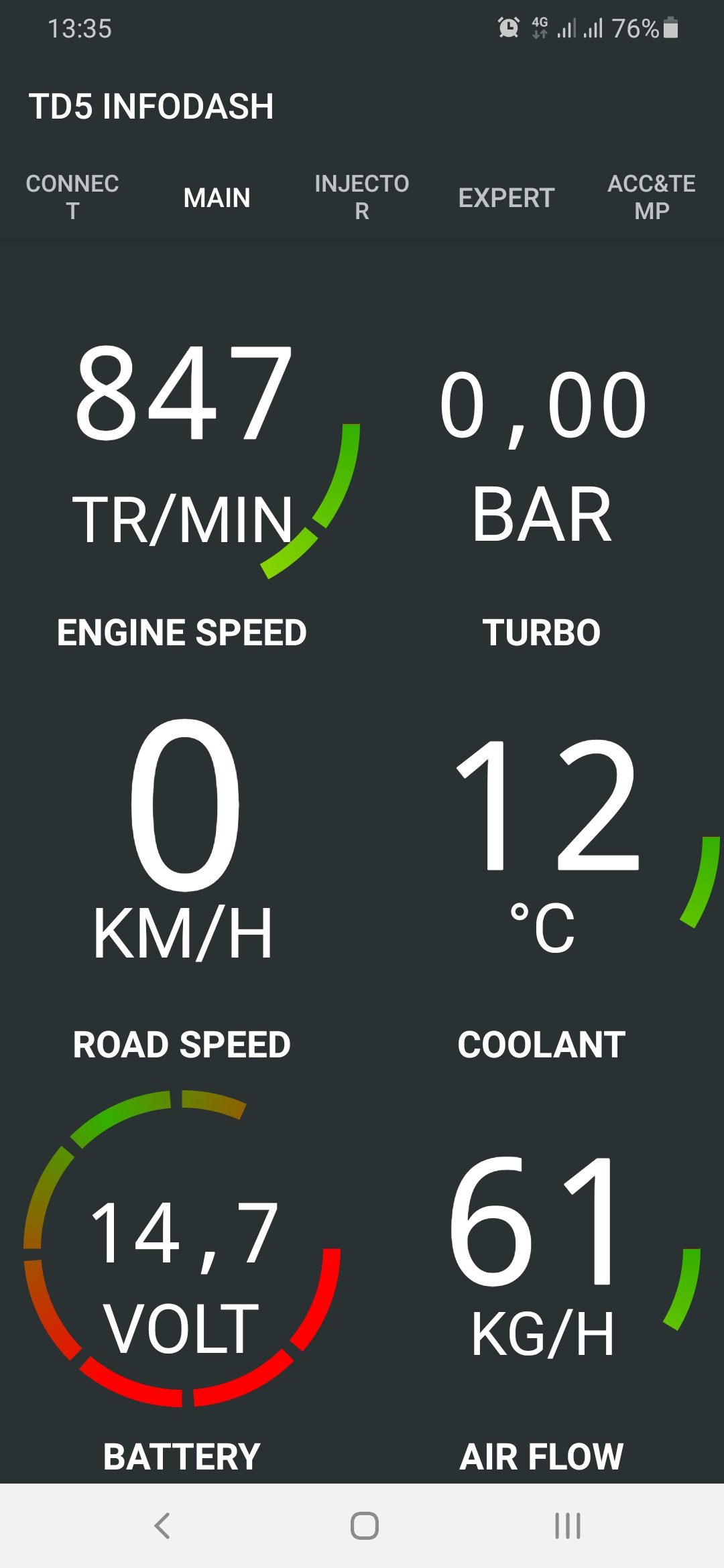Go to the Expert tab
Viewport: 724px width, 1568px height.
pos(507,197)
